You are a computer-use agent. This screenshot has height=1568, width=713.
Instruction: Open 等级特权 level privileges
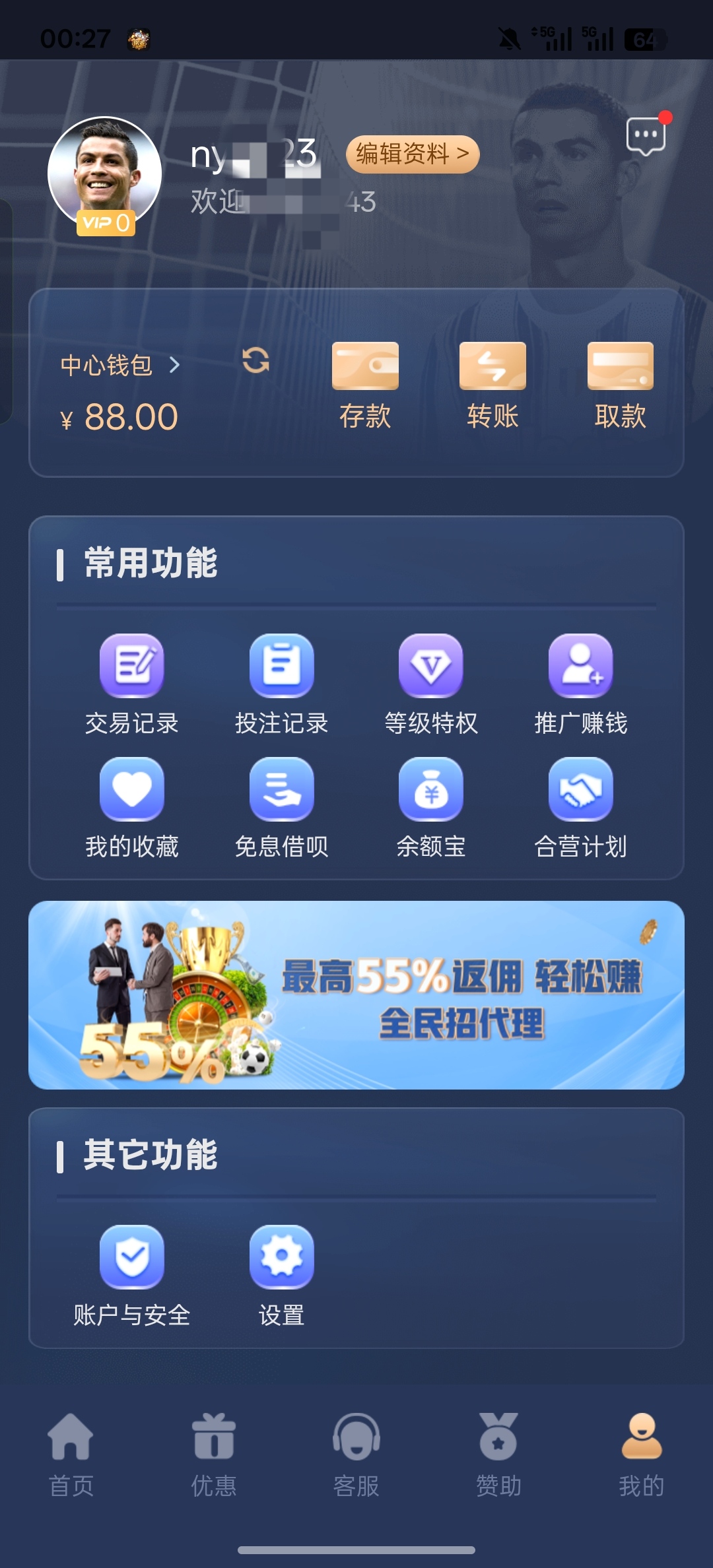(x=430, y=684)
